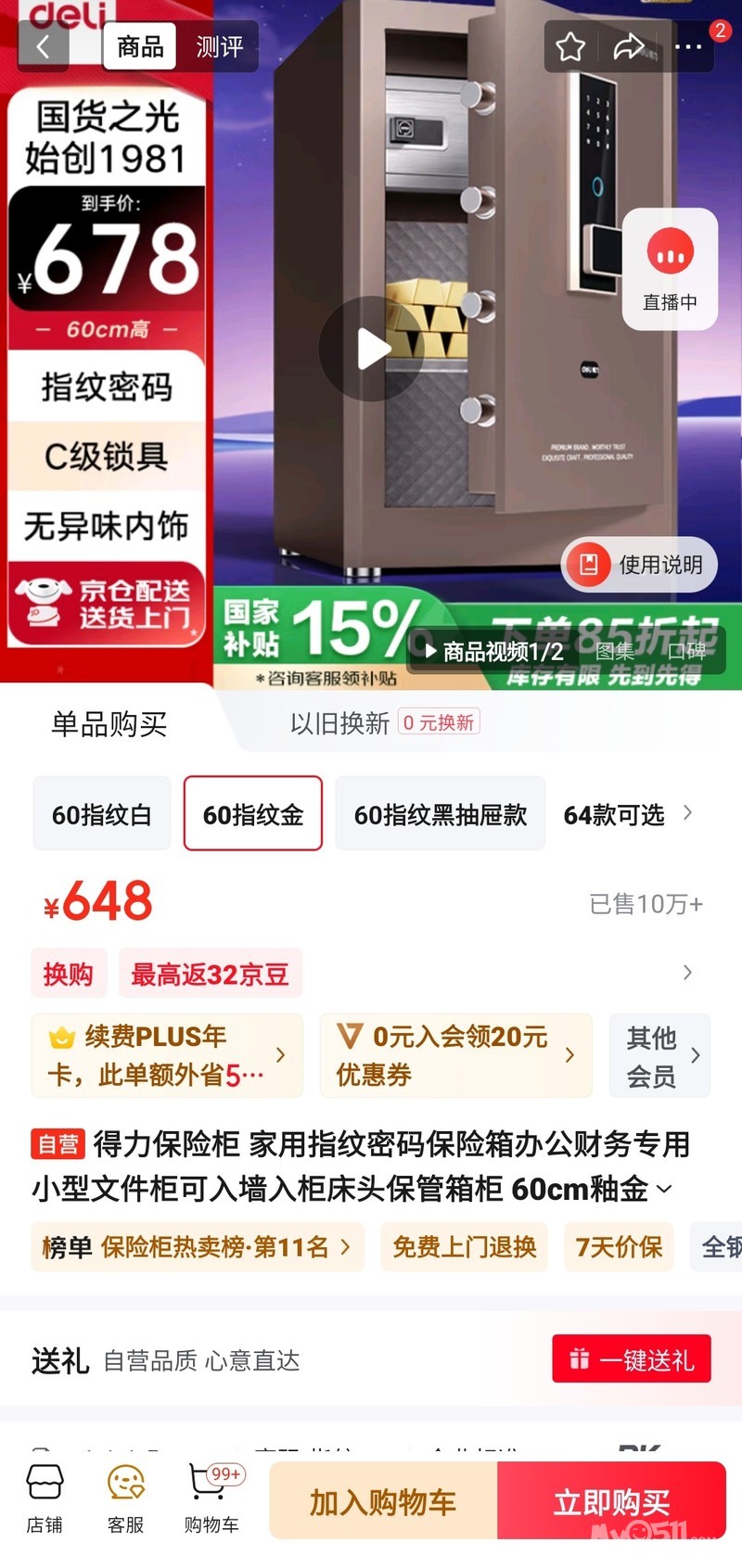View all 64款可选 options
Screen dimensions: 742x1568
click(628, 814)
